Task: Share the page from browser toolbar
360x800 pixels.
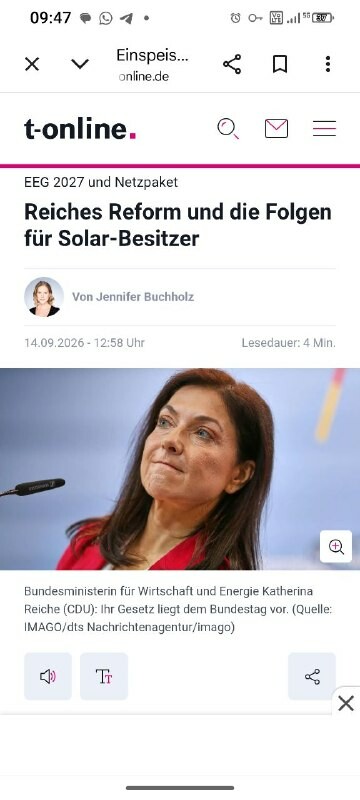Action: 232,64
